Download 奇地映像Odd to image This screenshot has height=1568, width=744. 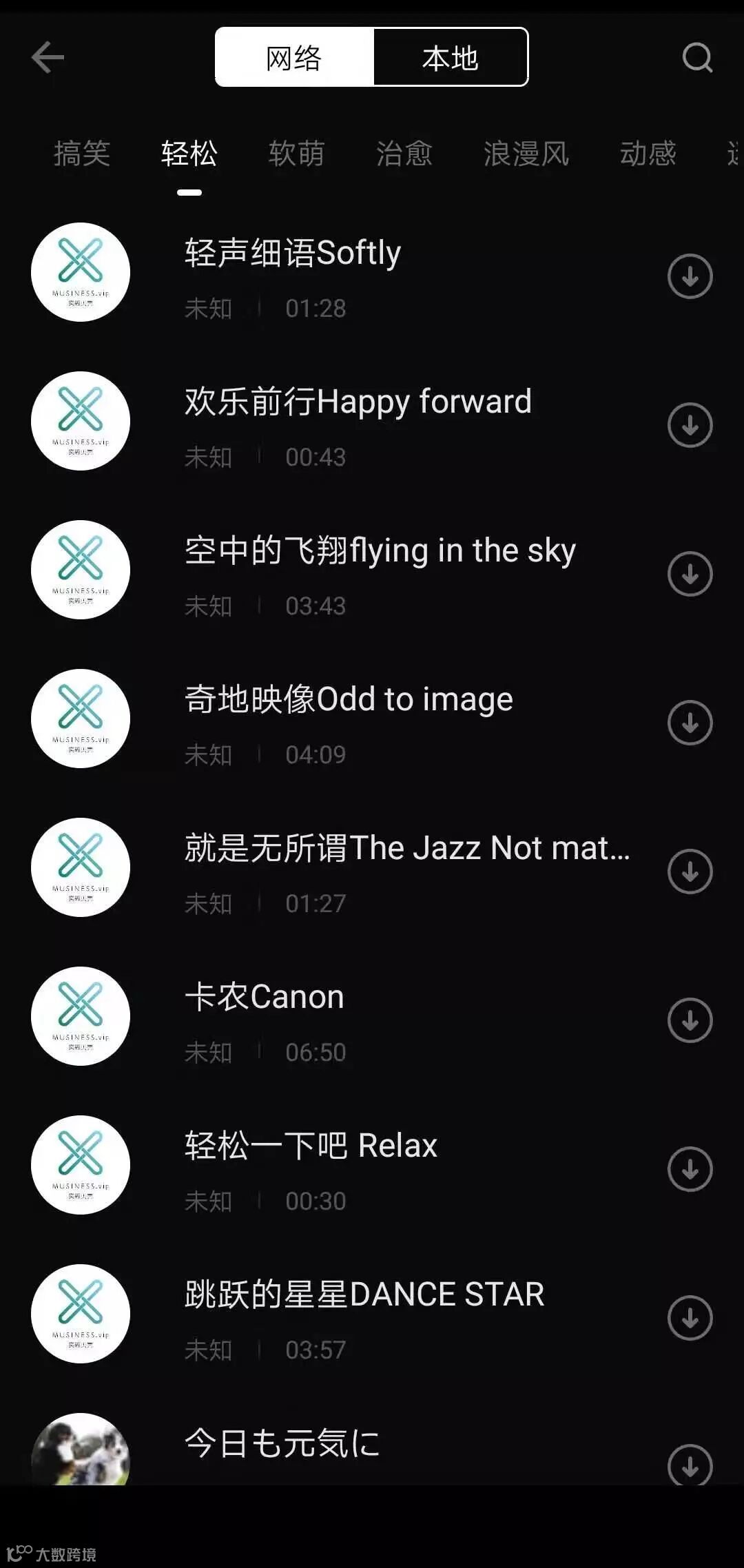tap(690, 723)
